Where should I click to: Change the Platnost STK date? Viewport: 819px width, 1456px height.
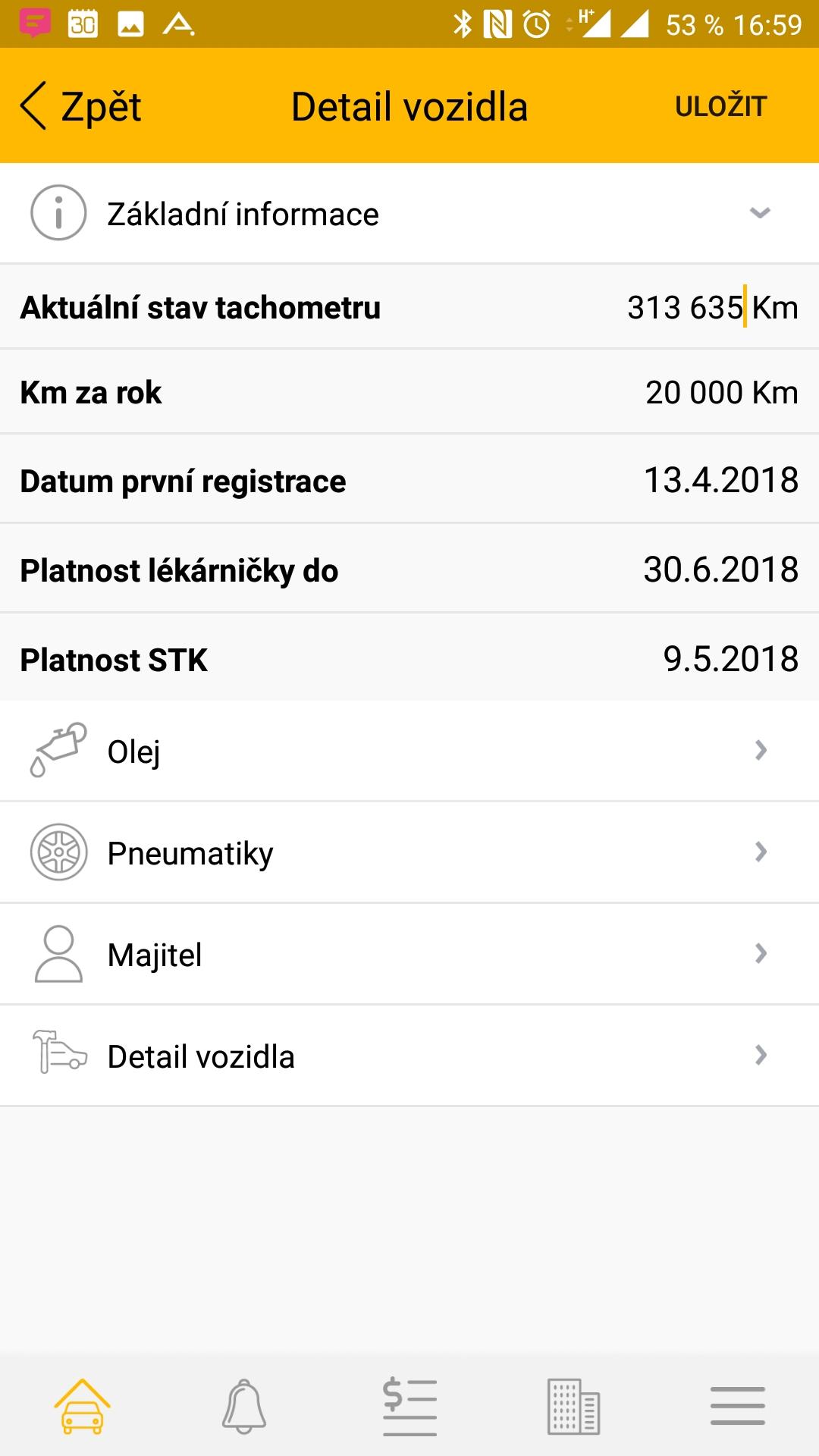(x=409, y=658)
